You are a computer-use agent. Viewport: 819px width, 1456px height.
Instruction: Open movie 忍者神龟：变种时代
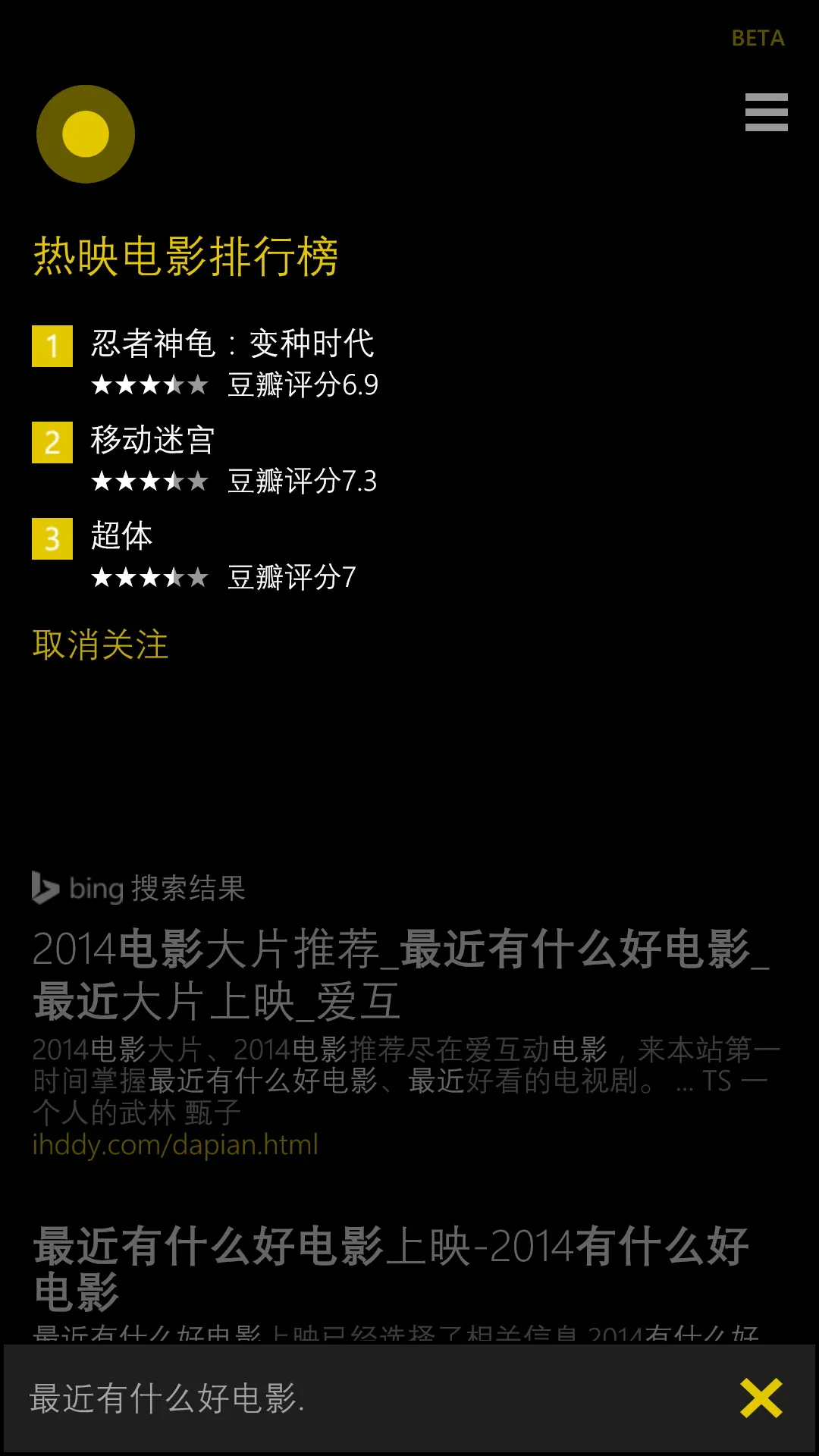(x=232, y=344)
